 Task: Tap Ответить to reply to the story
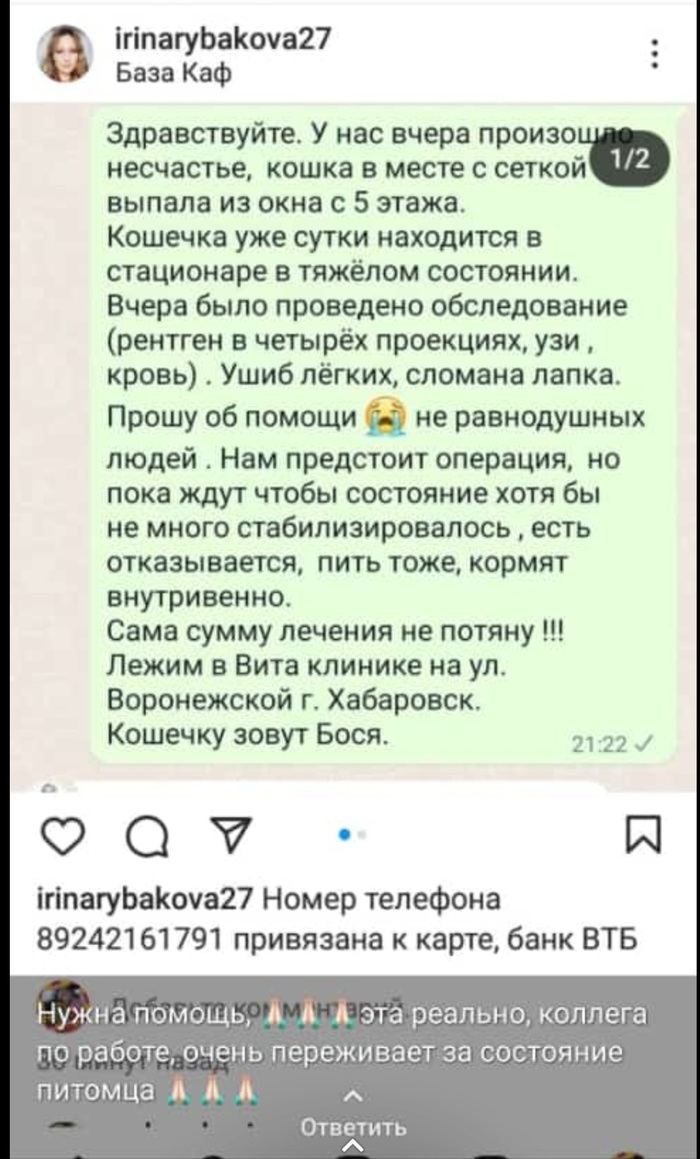pyautogui.click(x=354, y=1129)
